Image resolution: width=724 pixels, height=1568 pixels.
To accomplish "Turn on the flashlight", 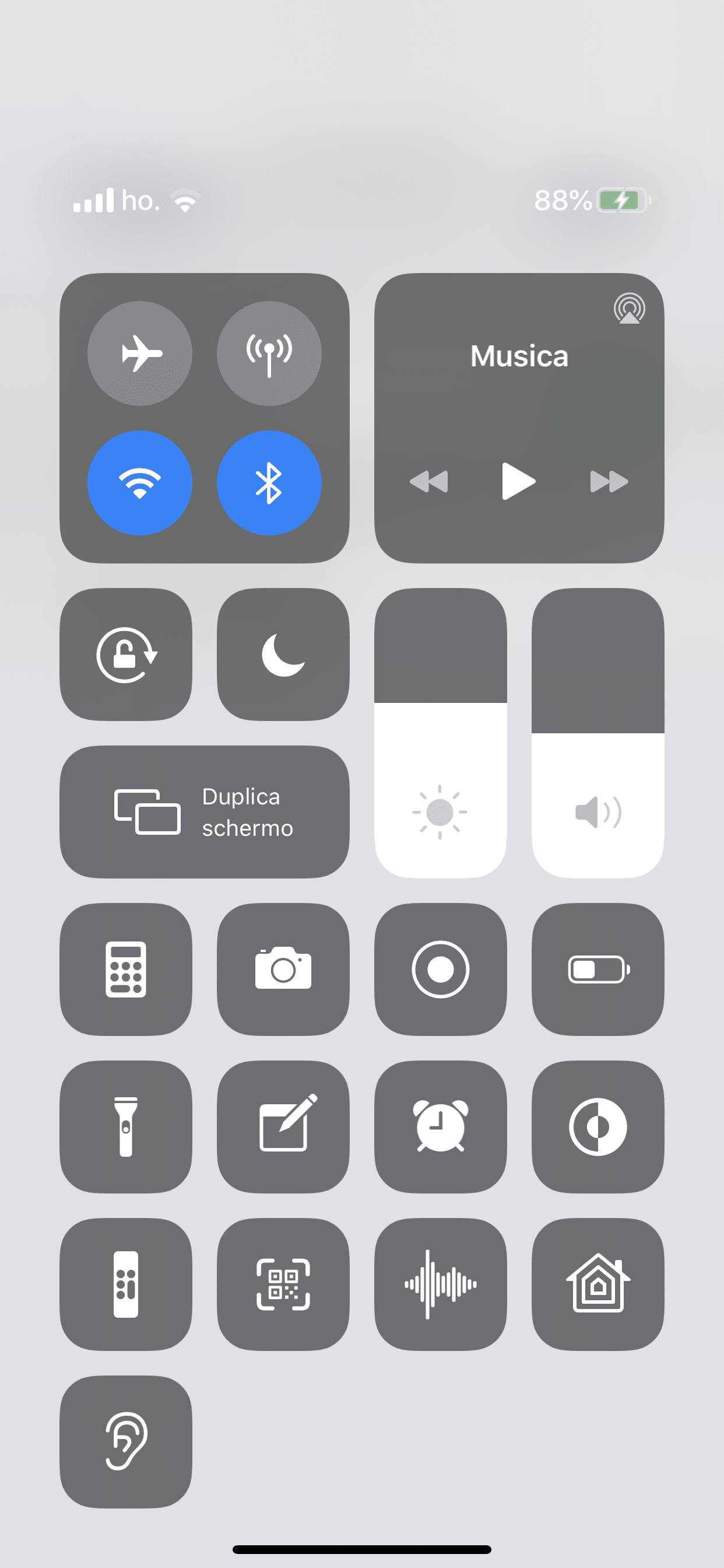I will [x=126, y=1126].
